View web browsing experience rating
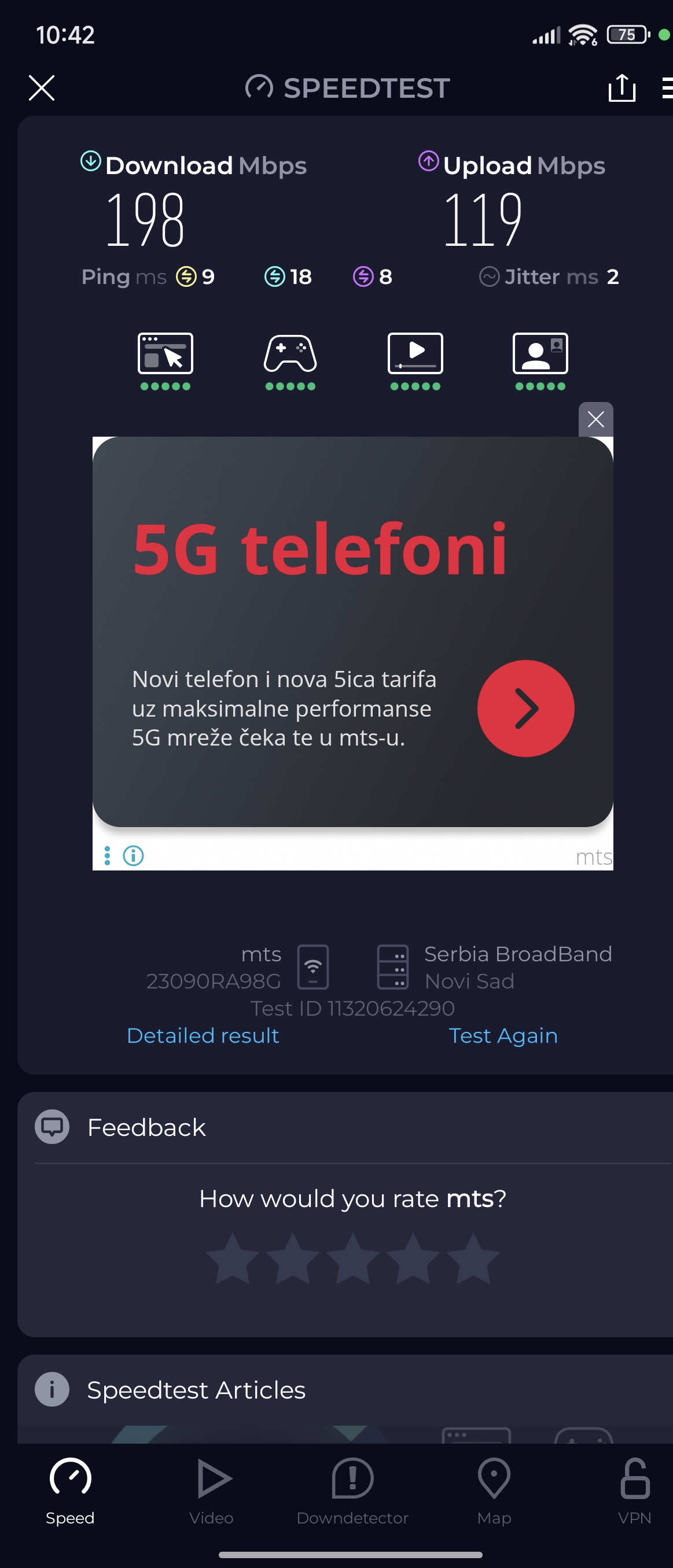The height and width of the screenshot is (1568, 673). click(x=165, y=360)
